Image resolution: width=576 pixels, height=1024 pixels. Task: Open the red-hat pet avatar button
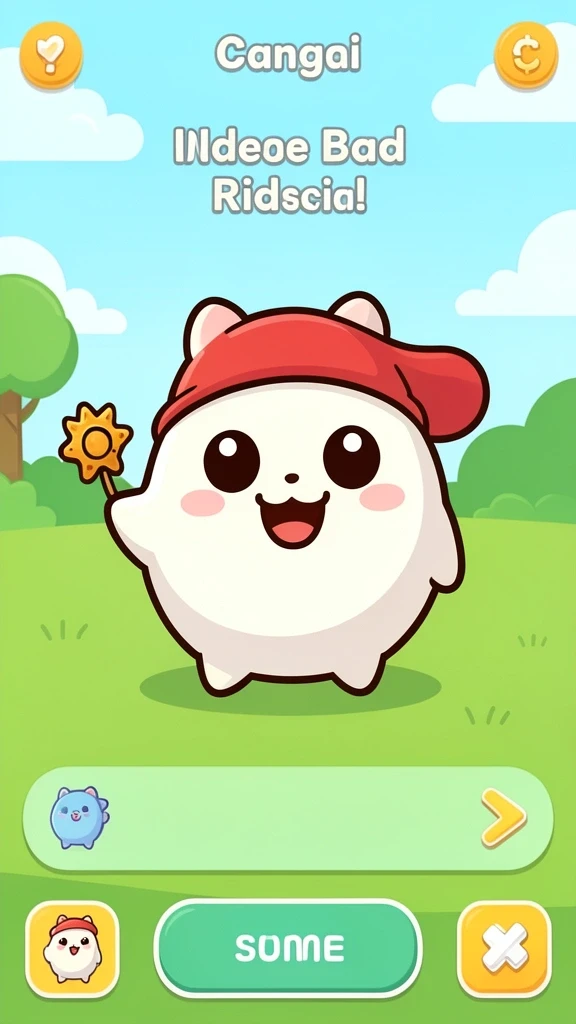pyautogui.click(x=72, y=949)
